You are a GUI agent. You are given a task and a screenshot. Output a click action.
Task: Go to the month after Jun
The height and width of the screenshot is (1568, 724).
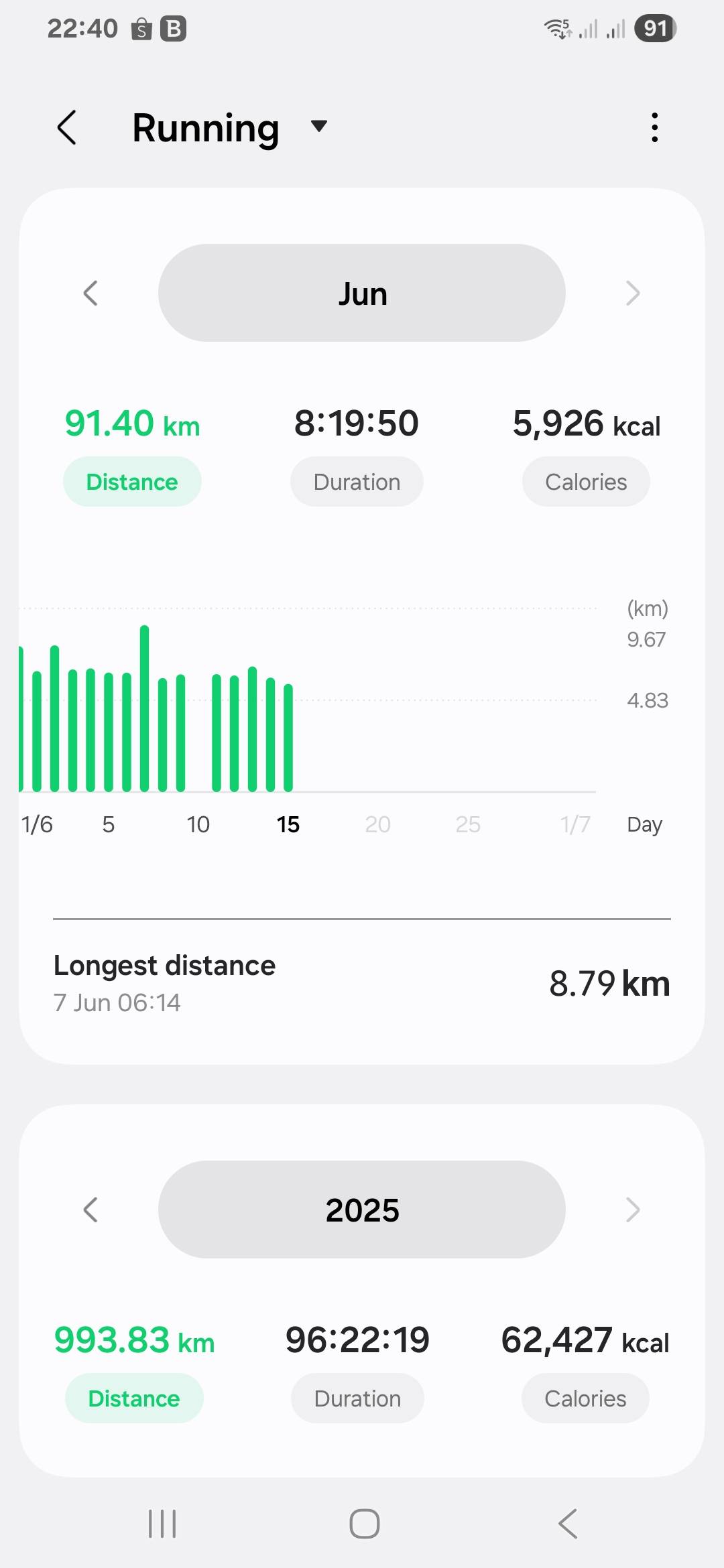click(633, 293)
